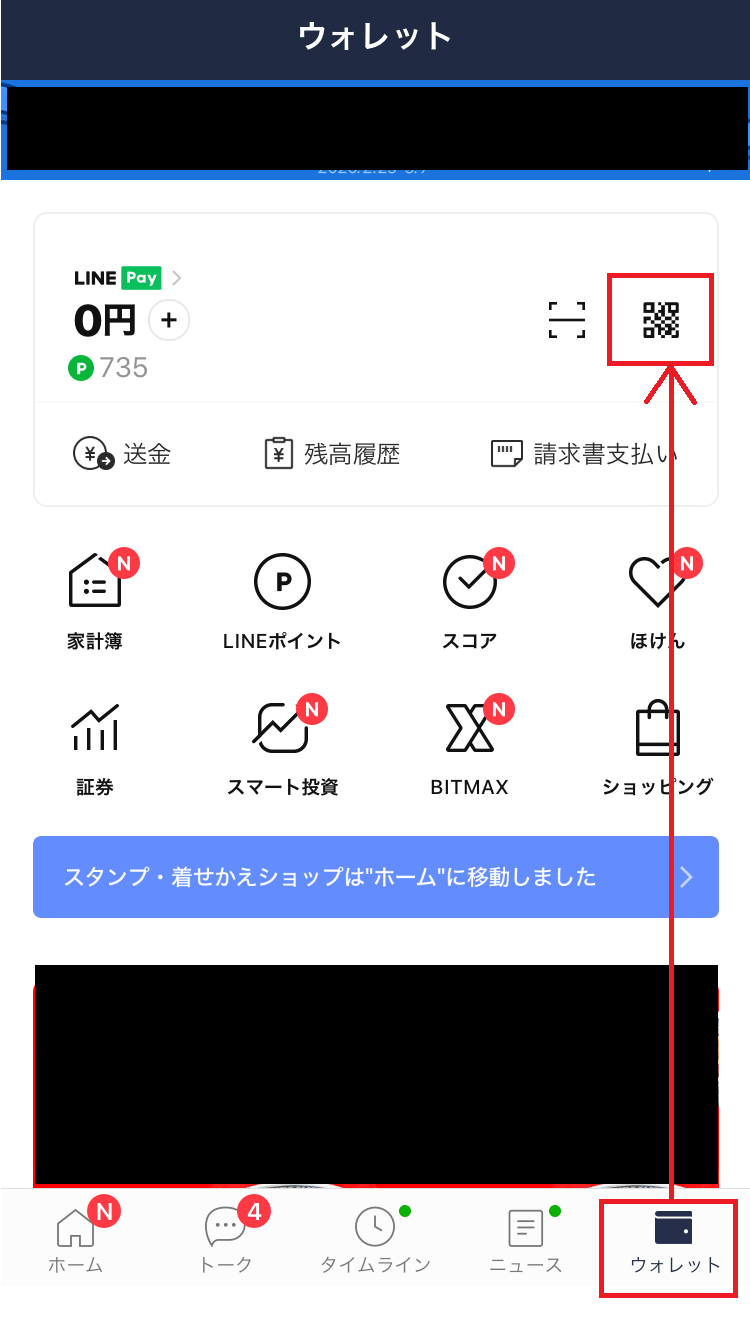The width and height of the screenshot is (750, 1334).
Task: Open the LINE Pay link
Action: 128,278
